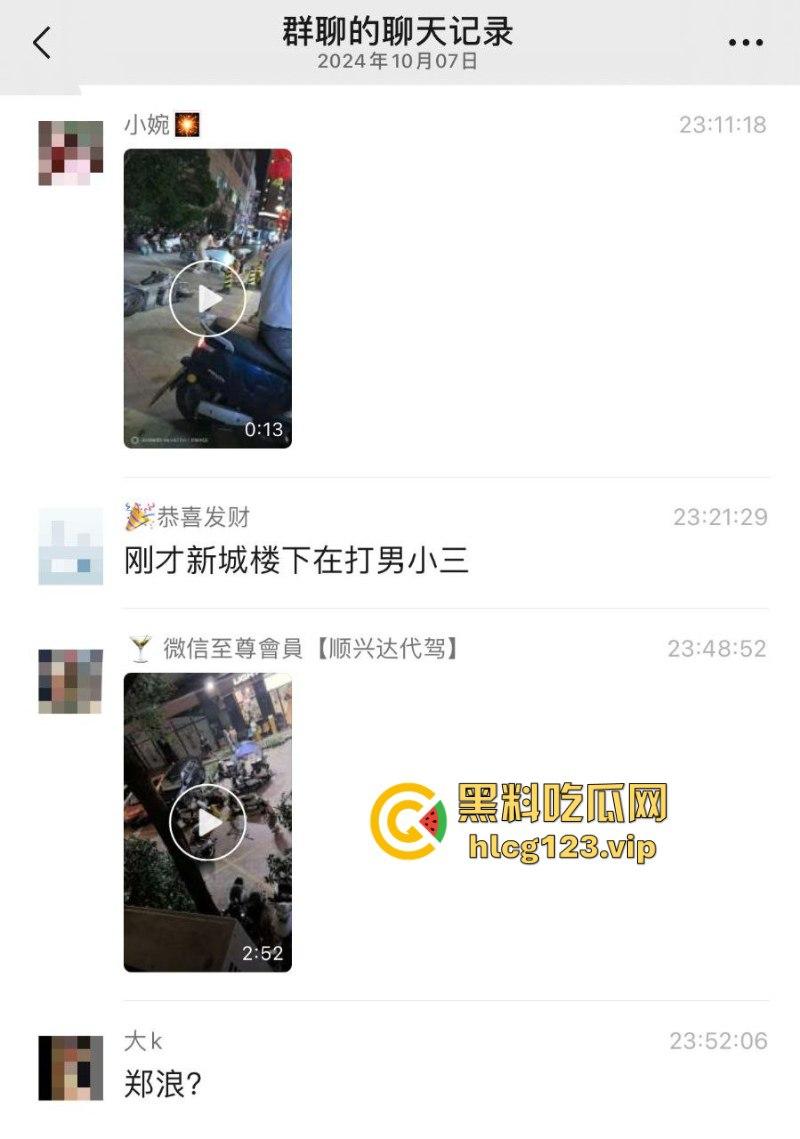Open 小婉's profile avatar
Viewport: 800px width, 1139px height.
[x=70, y=153]
